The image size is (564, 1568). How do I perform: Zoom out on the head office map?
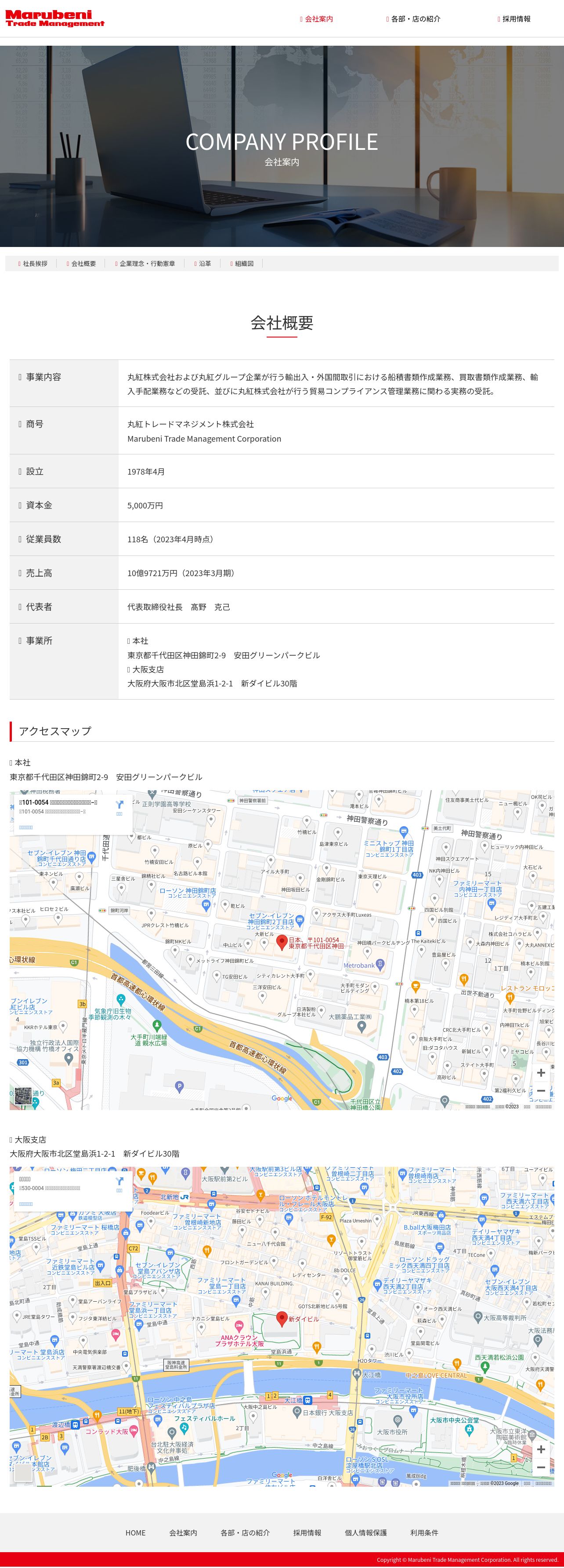[541, 1091]
